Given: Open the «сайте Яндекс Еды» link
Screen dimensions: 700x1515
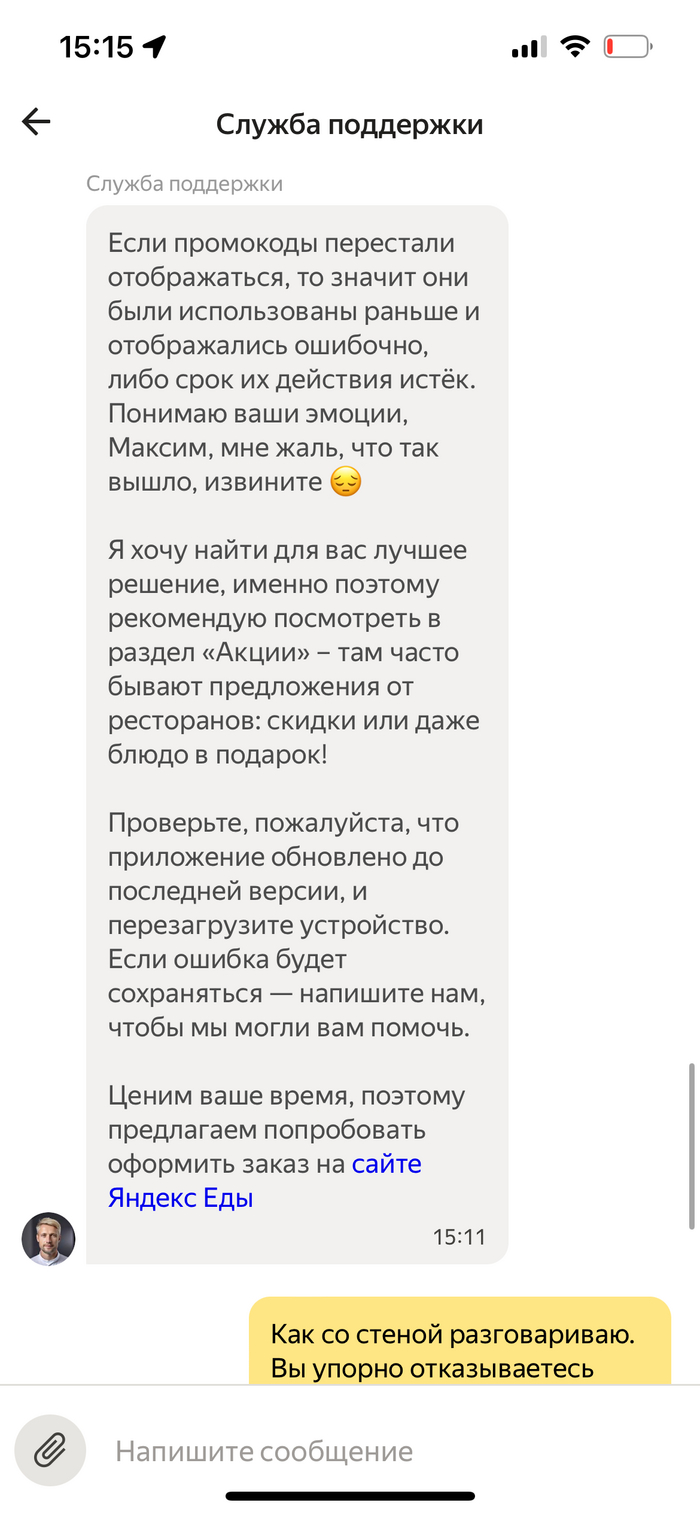Looking at the screenshot, I should pyautogui.click(x=386, y=1165).
